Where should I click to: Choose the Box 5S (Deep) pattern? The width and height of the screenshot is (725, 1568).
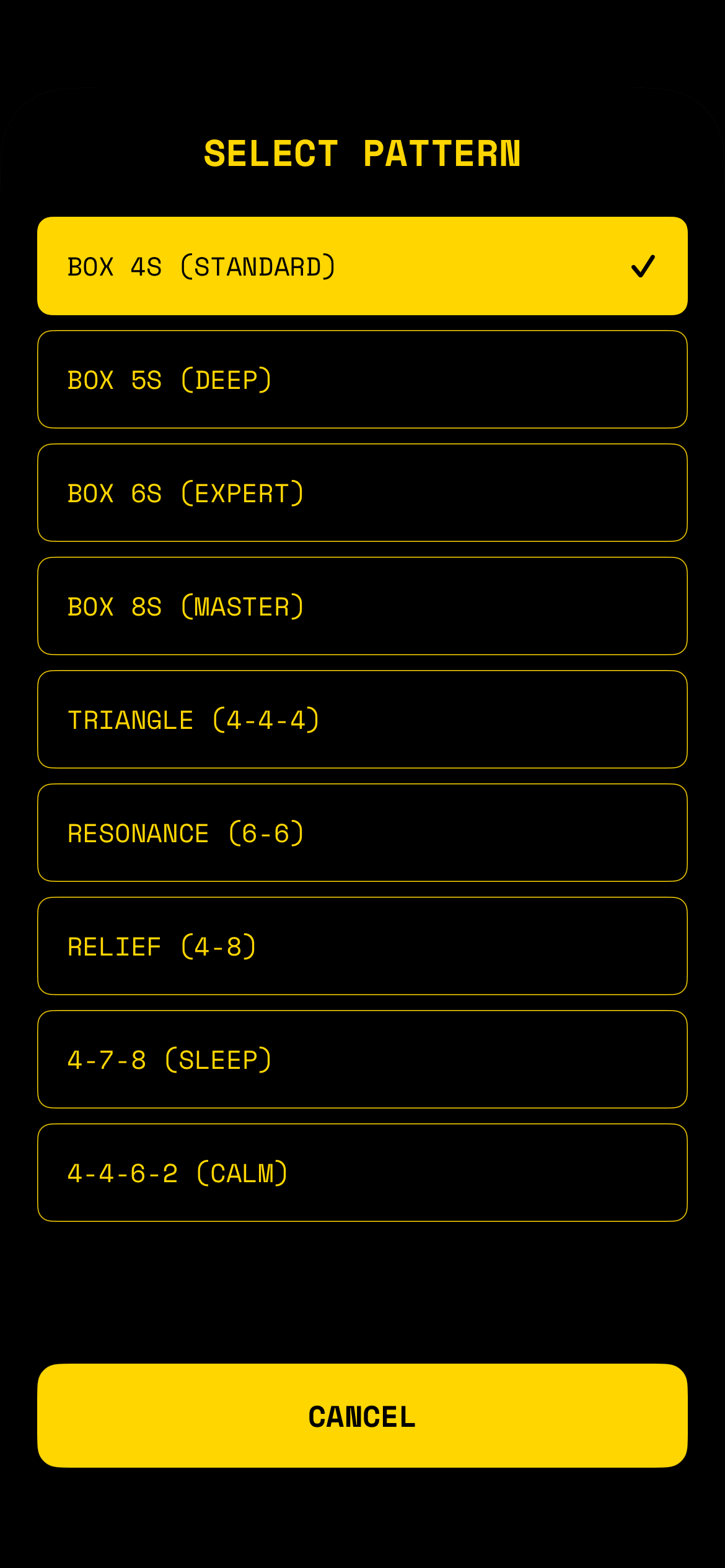tap(362, 380)
